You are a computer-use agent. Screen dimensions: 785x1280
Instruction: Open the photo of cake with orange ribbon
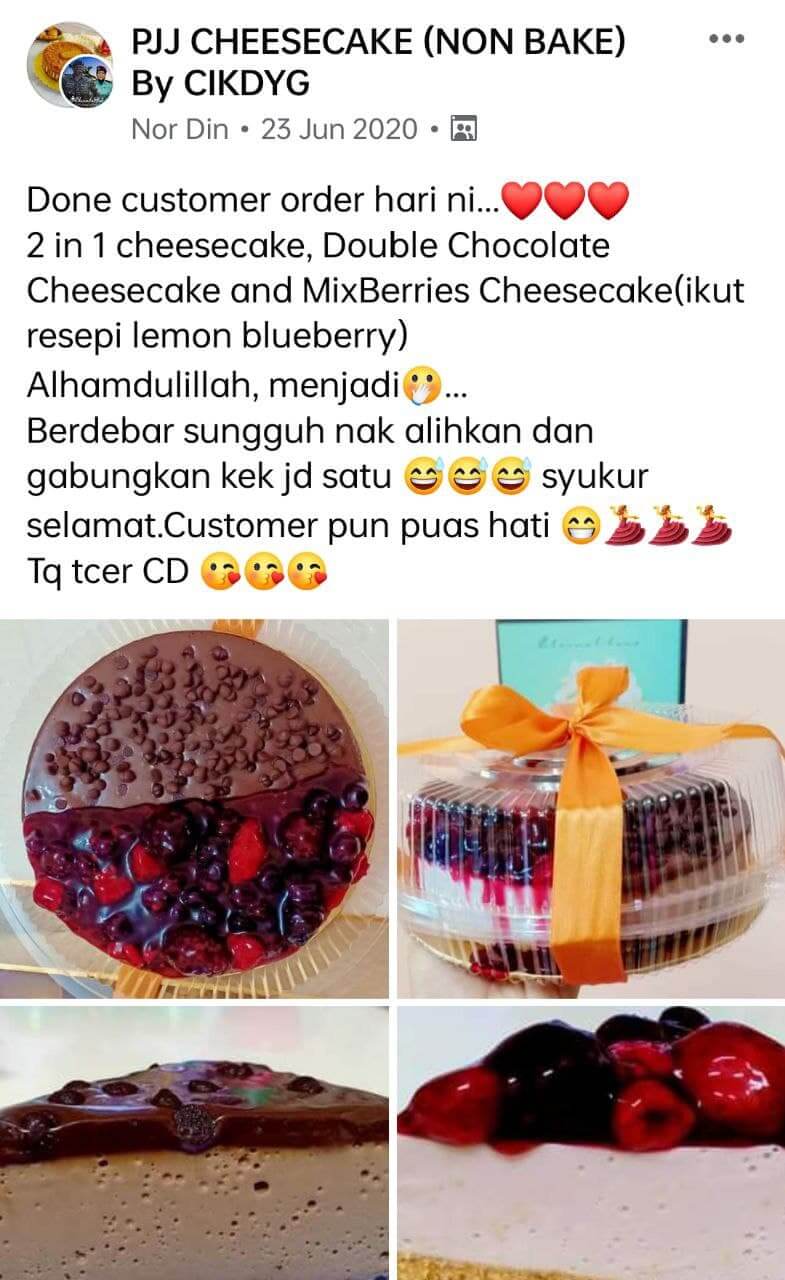click(591, 808)
